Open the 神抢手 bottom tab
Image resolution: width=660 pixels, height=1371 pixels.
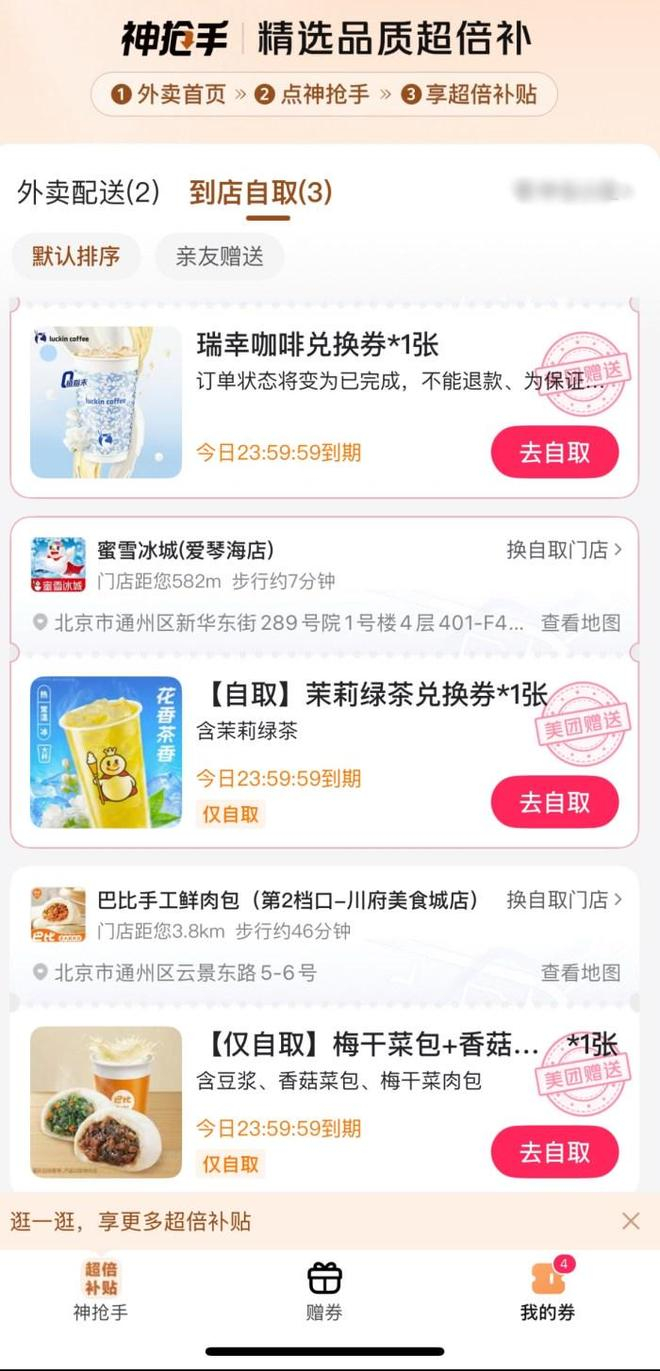(100, 1292)
